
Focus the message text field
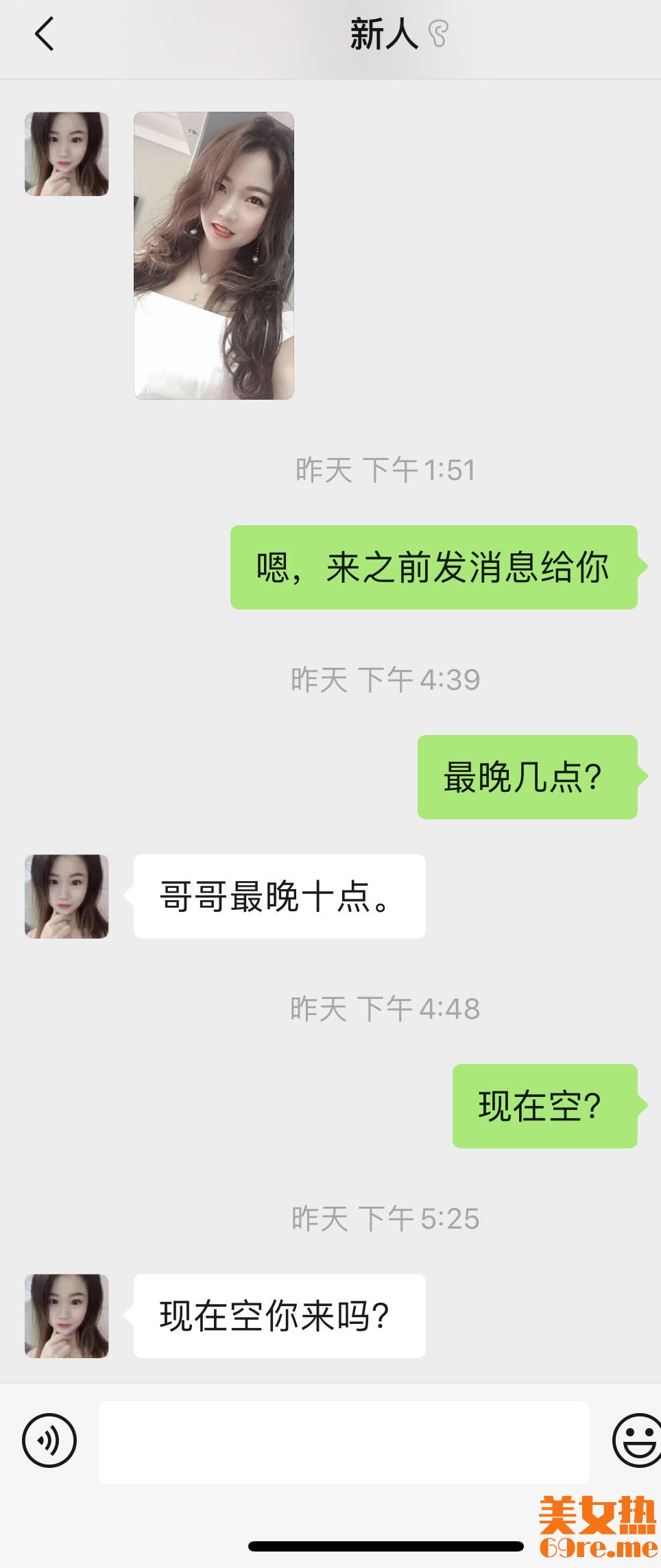(x=344, y=1442)
